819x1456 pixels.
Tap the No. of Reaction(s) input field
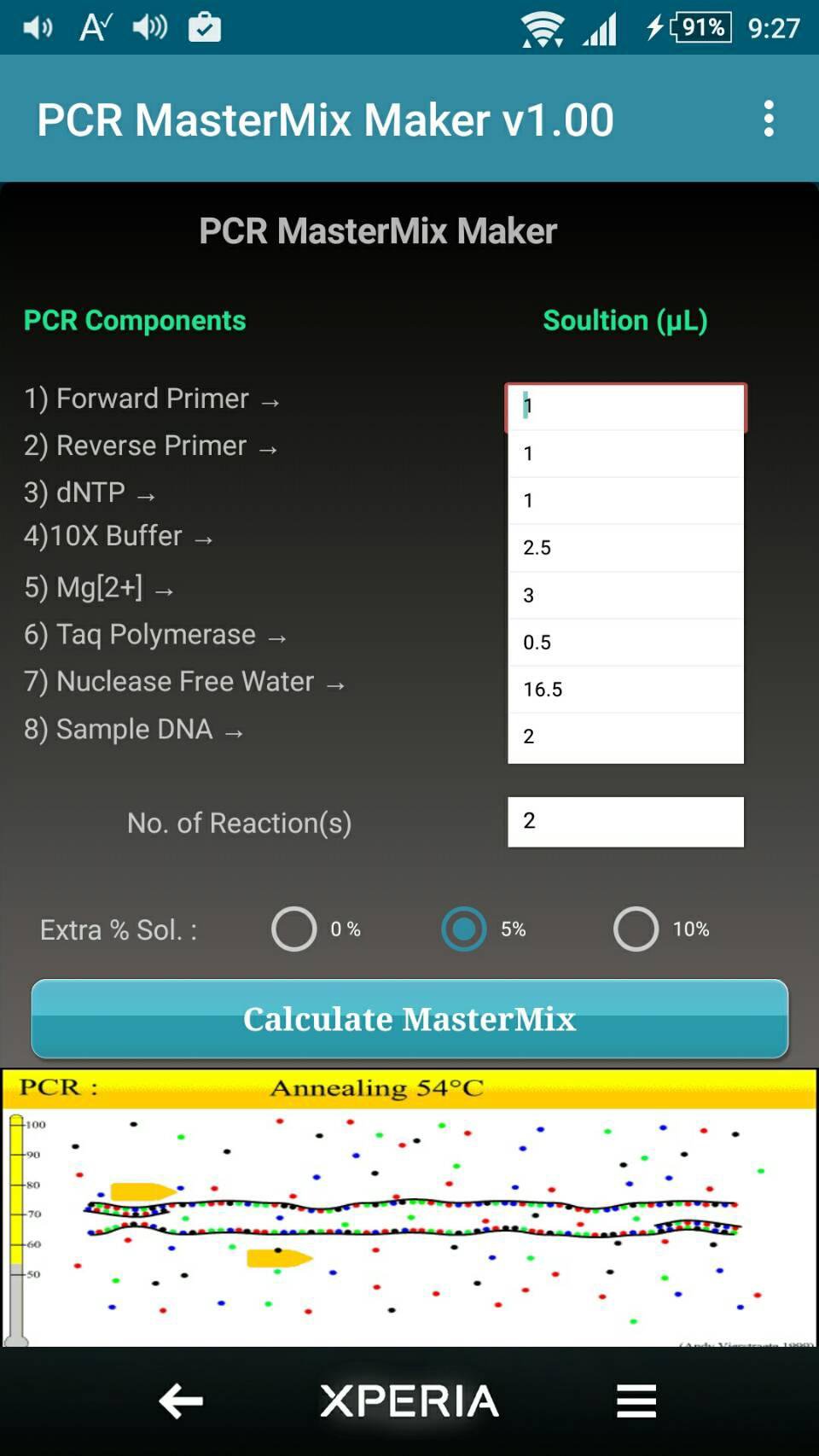tap(625, 821)
